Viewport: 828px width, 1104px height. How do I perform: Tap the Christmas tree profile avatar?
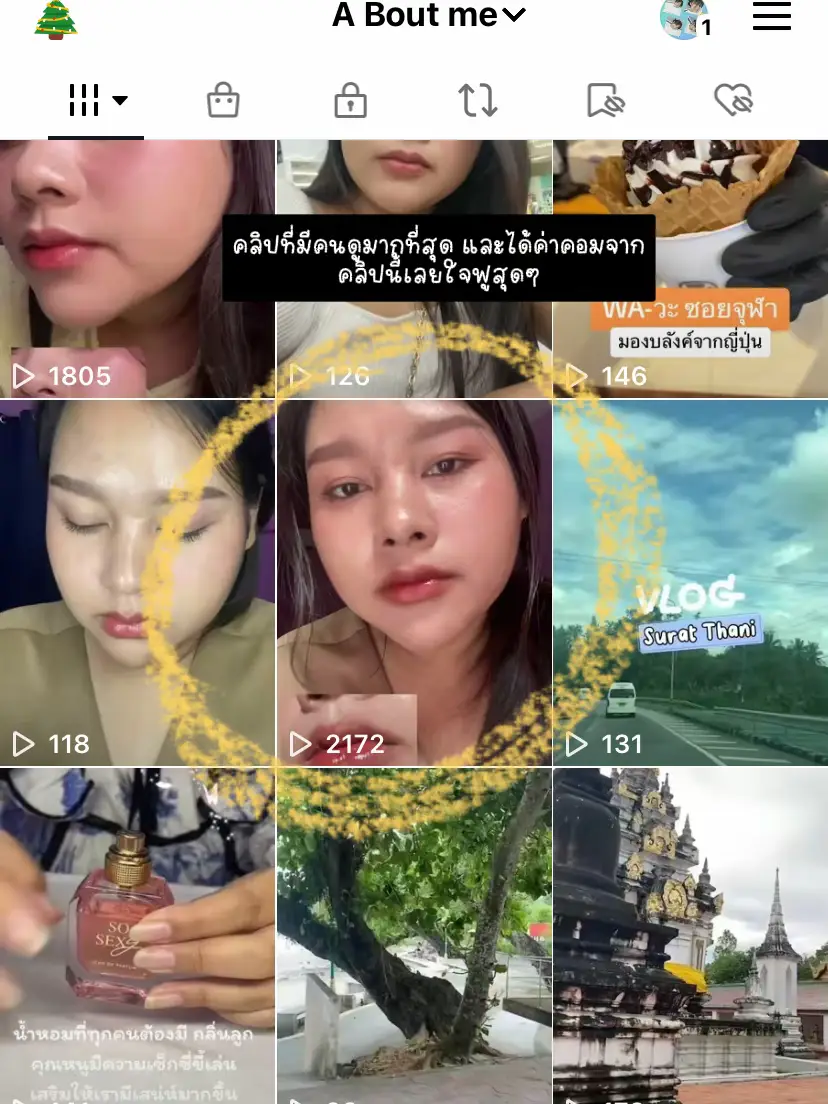point(57,20)
